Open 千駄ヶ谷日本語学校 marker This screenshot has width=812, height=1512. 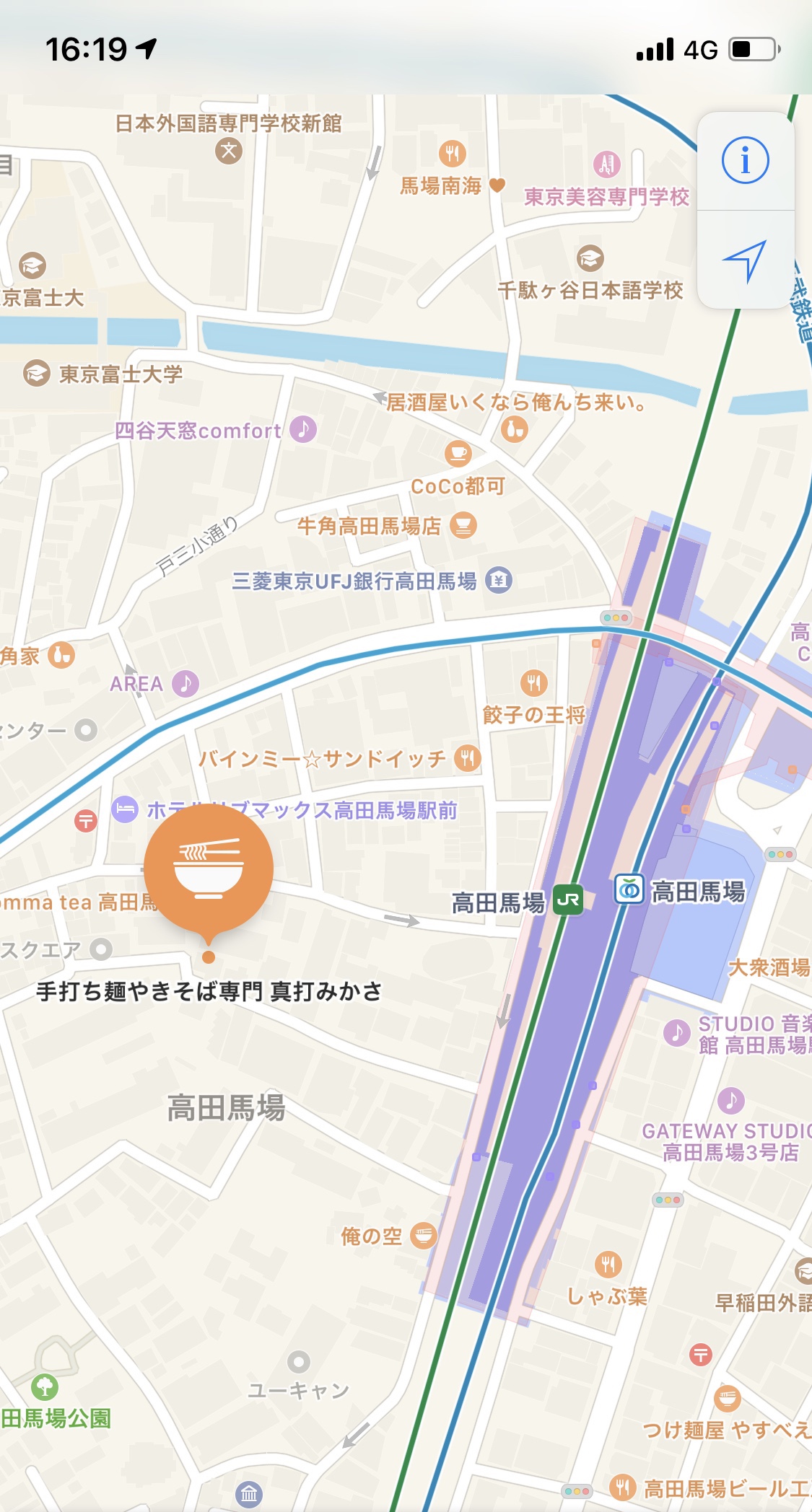coord(590,258)
